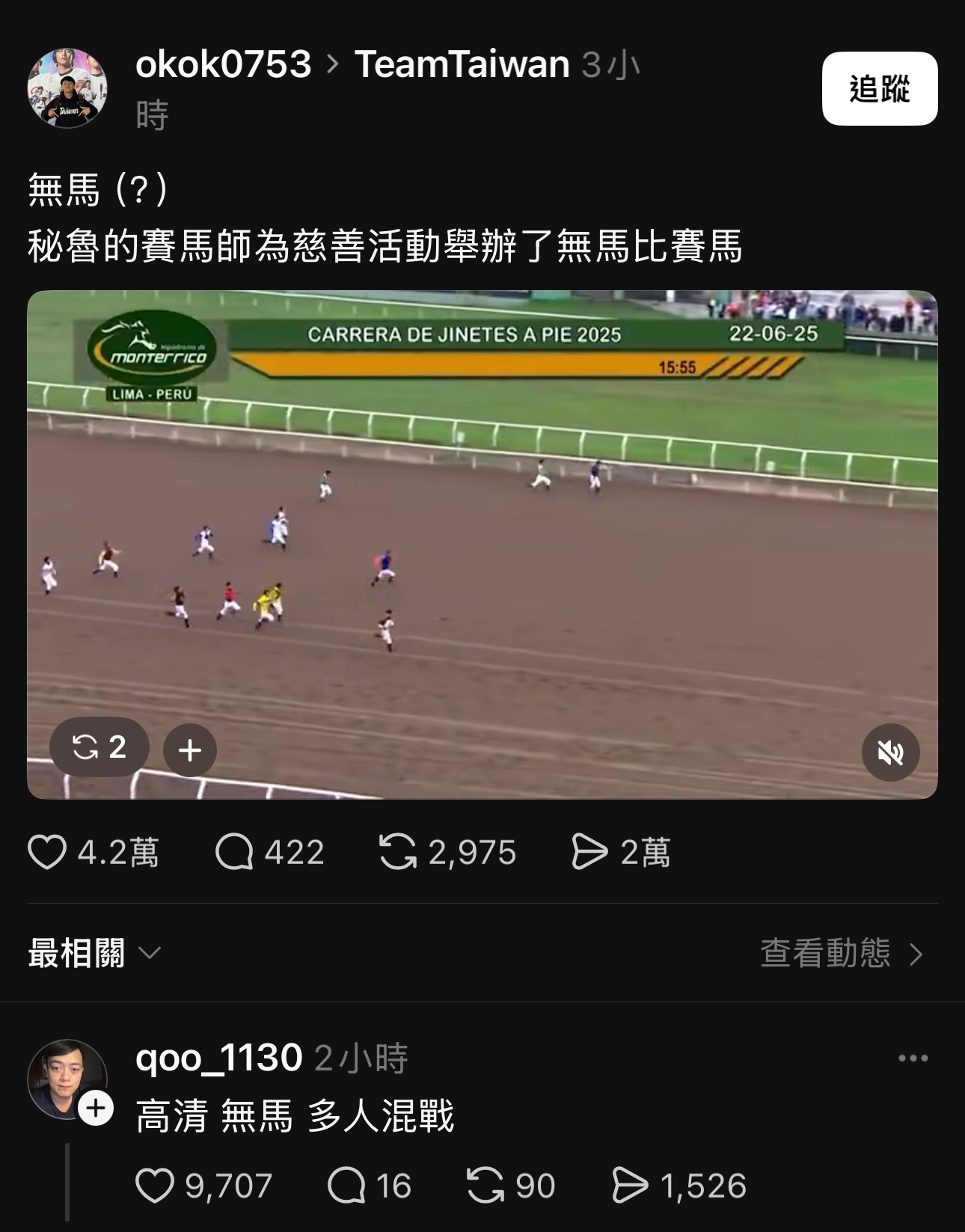Tap the plus button on the video
The image size is (965, 1232).
point(190,750)
